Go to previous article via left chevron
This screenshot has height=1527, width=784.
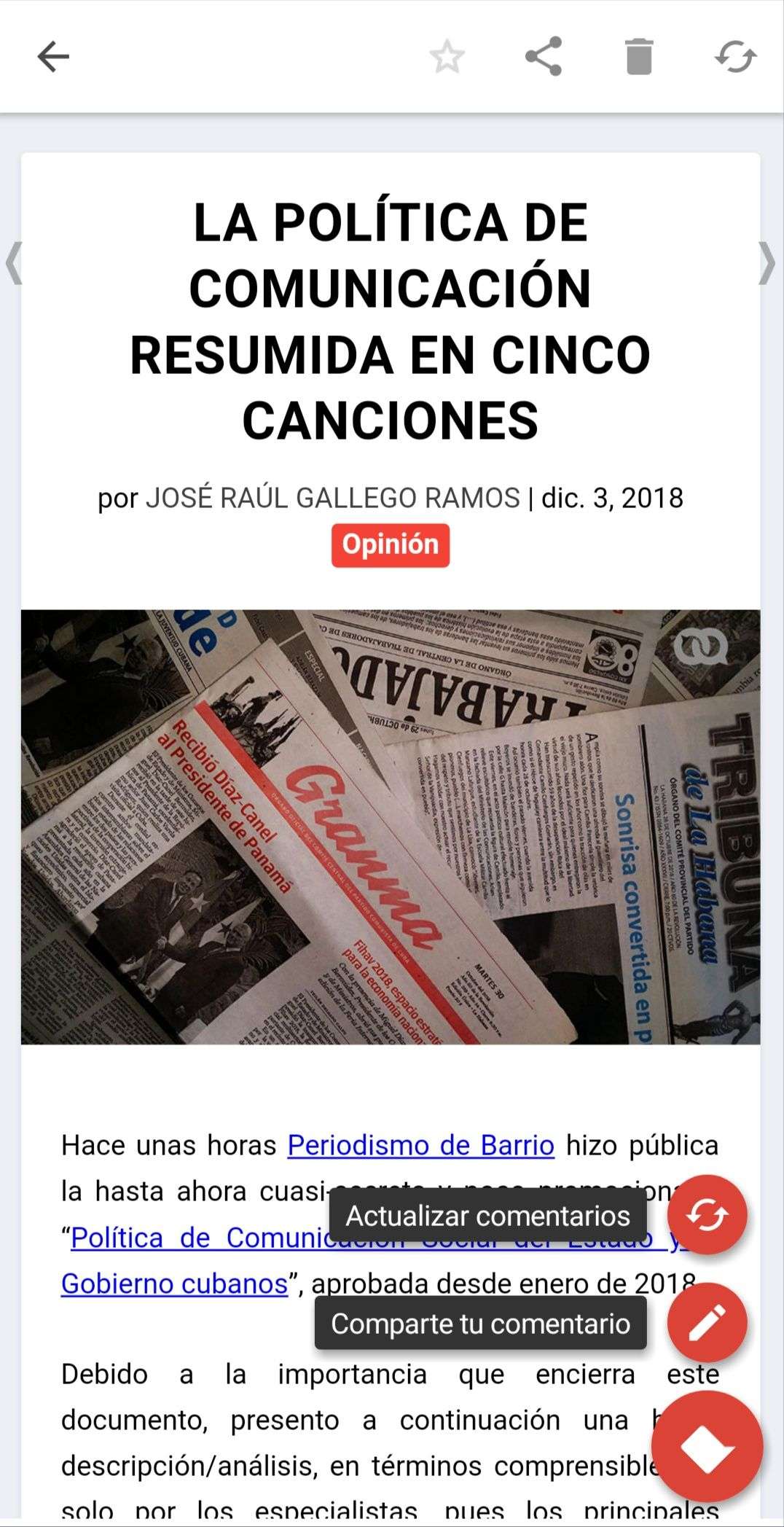point(13,262)
